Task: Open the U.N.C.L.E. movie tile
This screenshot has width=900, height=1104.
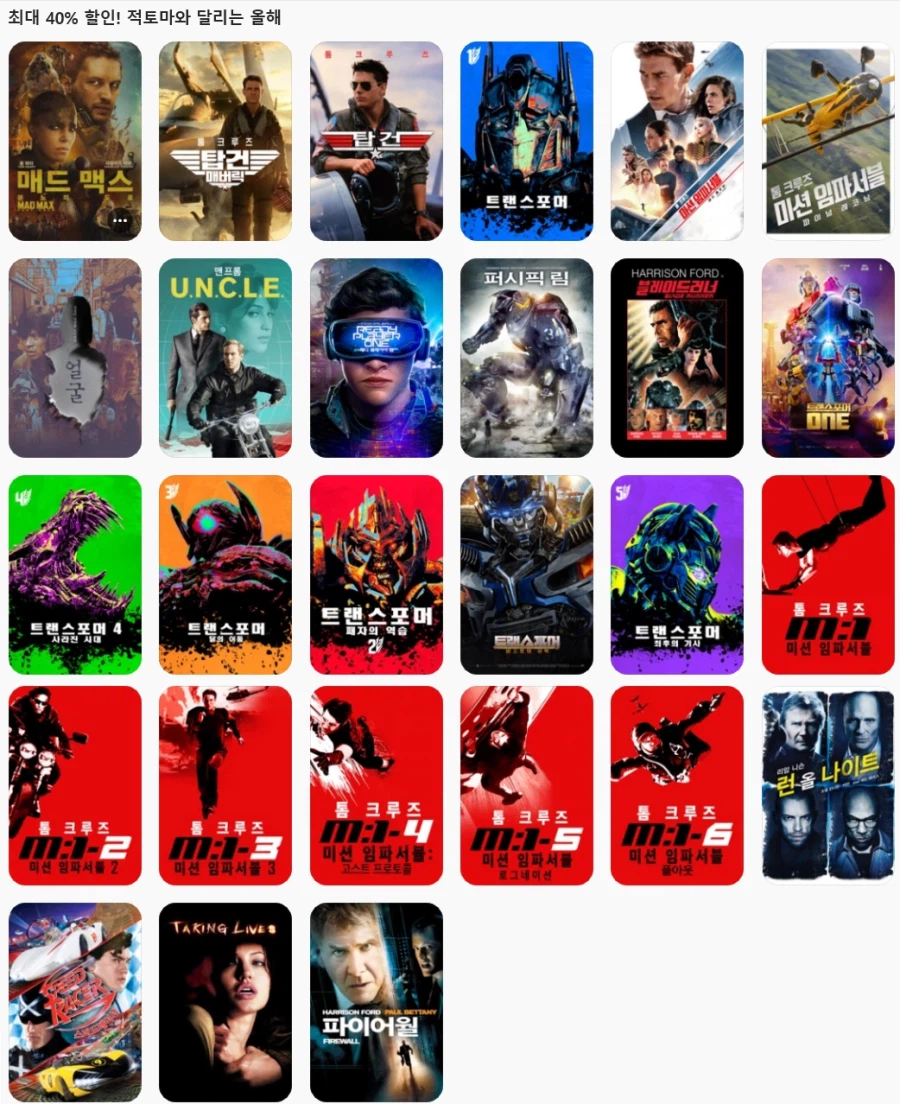Action: 225,357
